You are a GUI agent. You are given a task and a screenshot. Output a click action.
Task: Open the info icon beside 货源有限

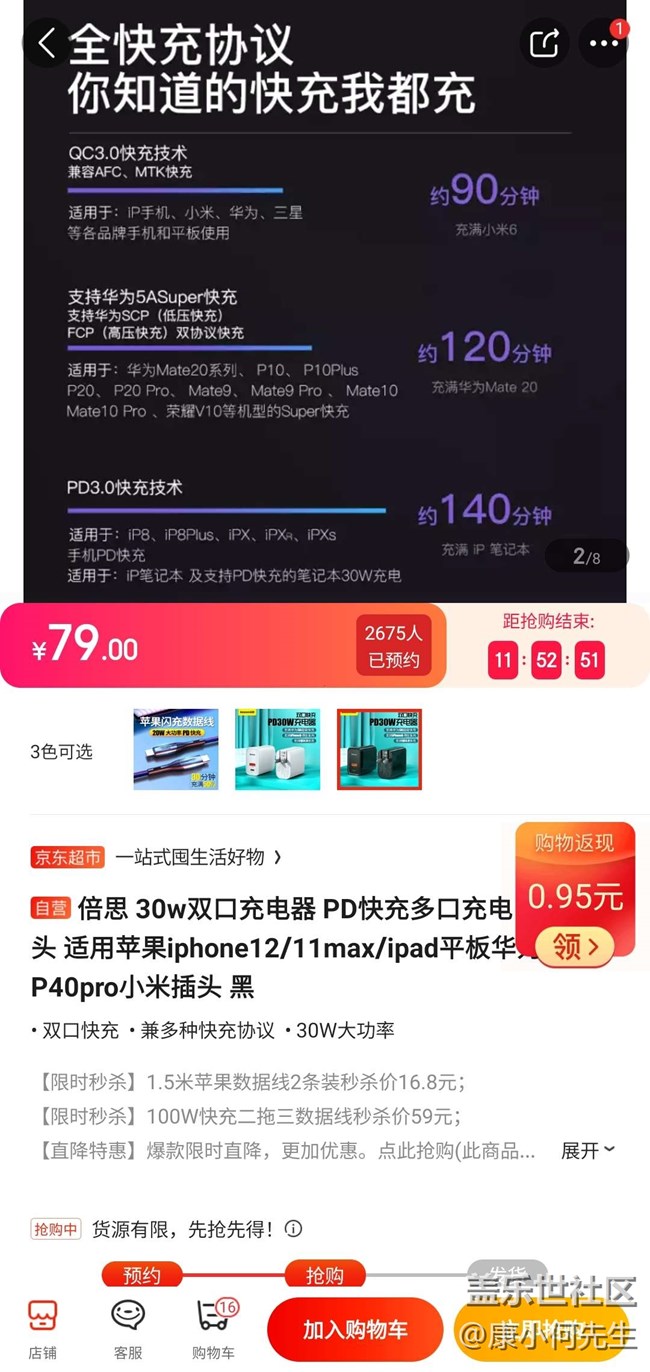pyautogui.click(x=293, y=1229)
